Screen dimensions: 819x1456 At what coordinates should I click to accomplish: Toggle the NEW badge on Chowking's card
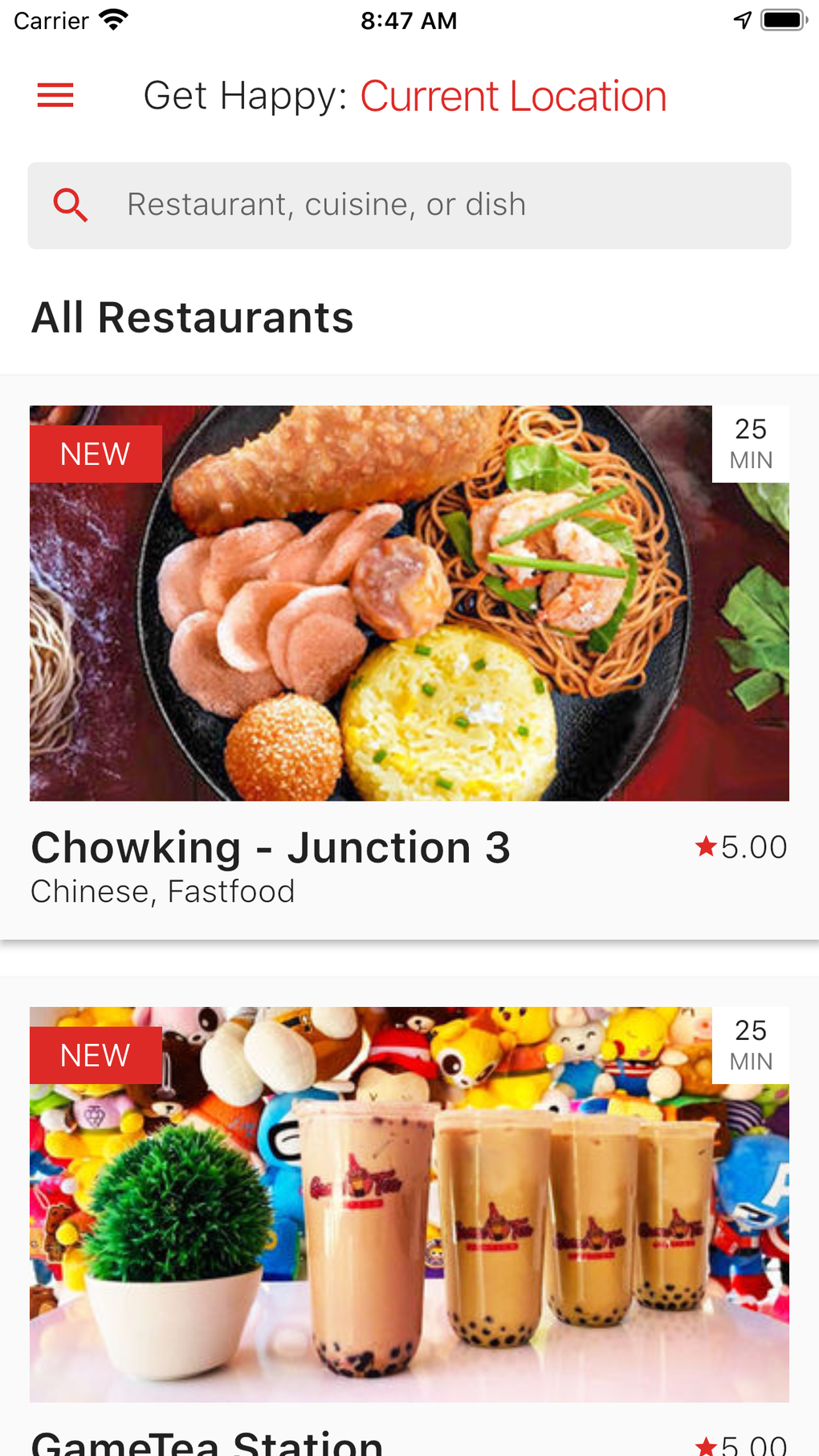(x=96, y=453)
